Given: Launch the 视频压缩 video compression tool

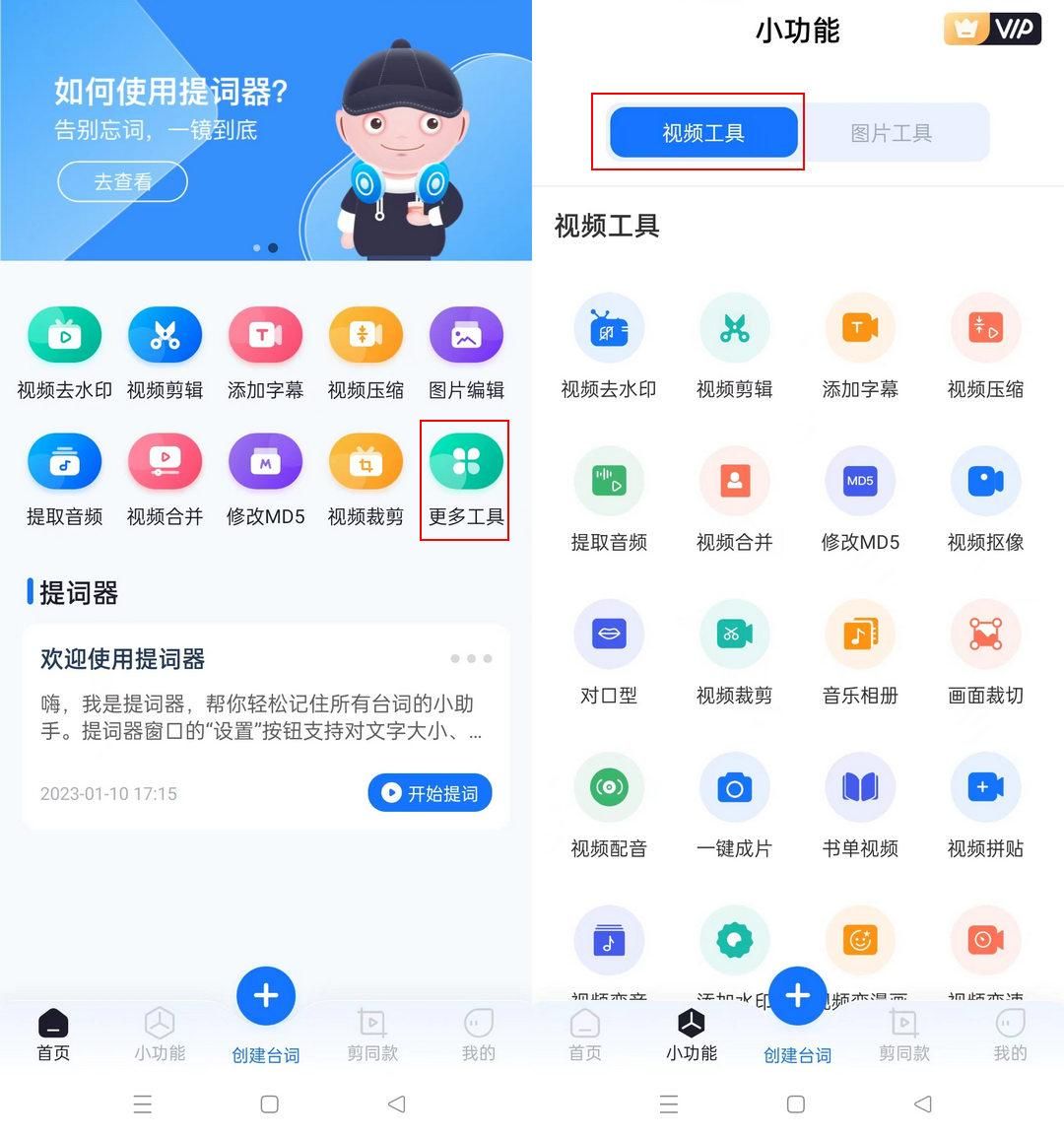Looking at the screenshot, I should pyautogui.click(x=366, y=335).
